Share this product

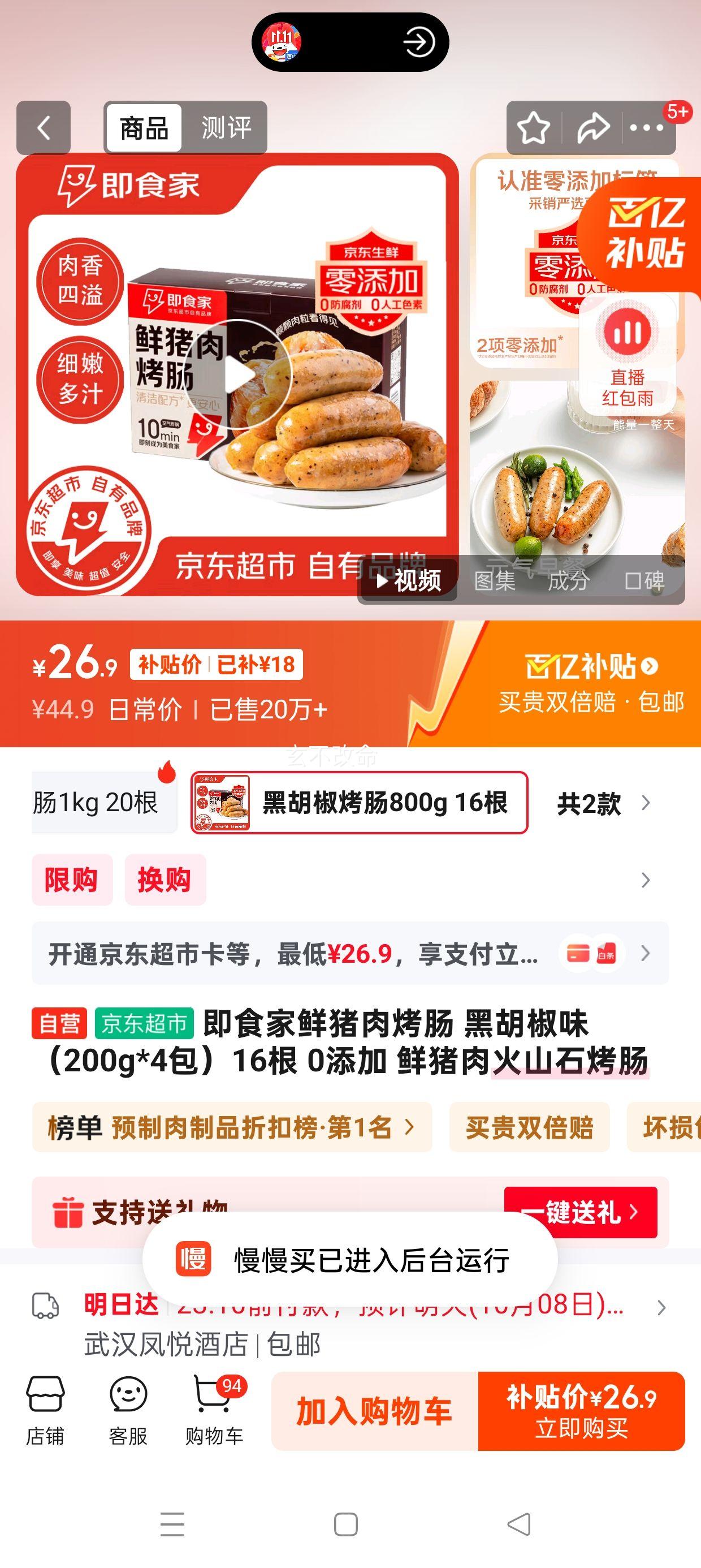pos(592,128)
